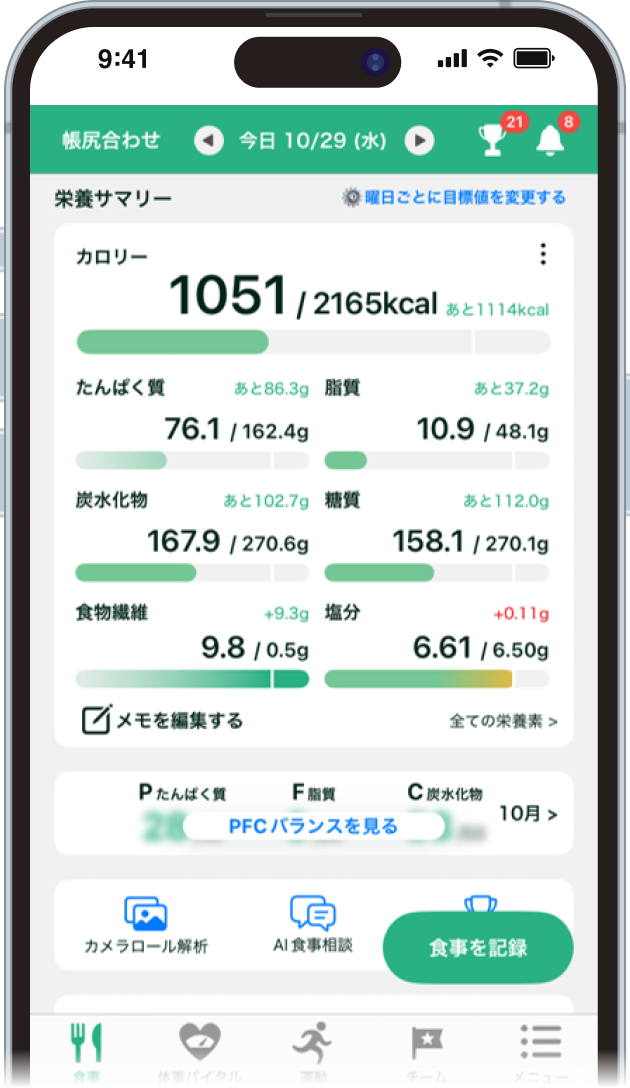Switch to the 食事 tab
630x1088 pixels.
point(87,1052)
